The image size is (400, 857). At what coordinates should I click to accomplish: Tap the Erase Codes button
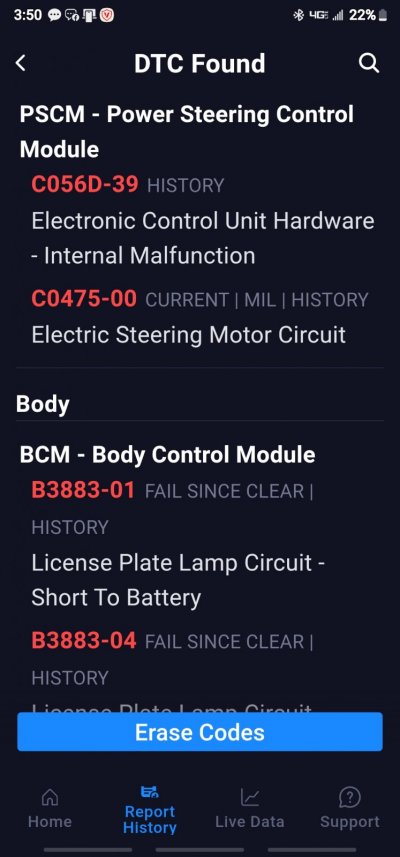click(200, 732)
